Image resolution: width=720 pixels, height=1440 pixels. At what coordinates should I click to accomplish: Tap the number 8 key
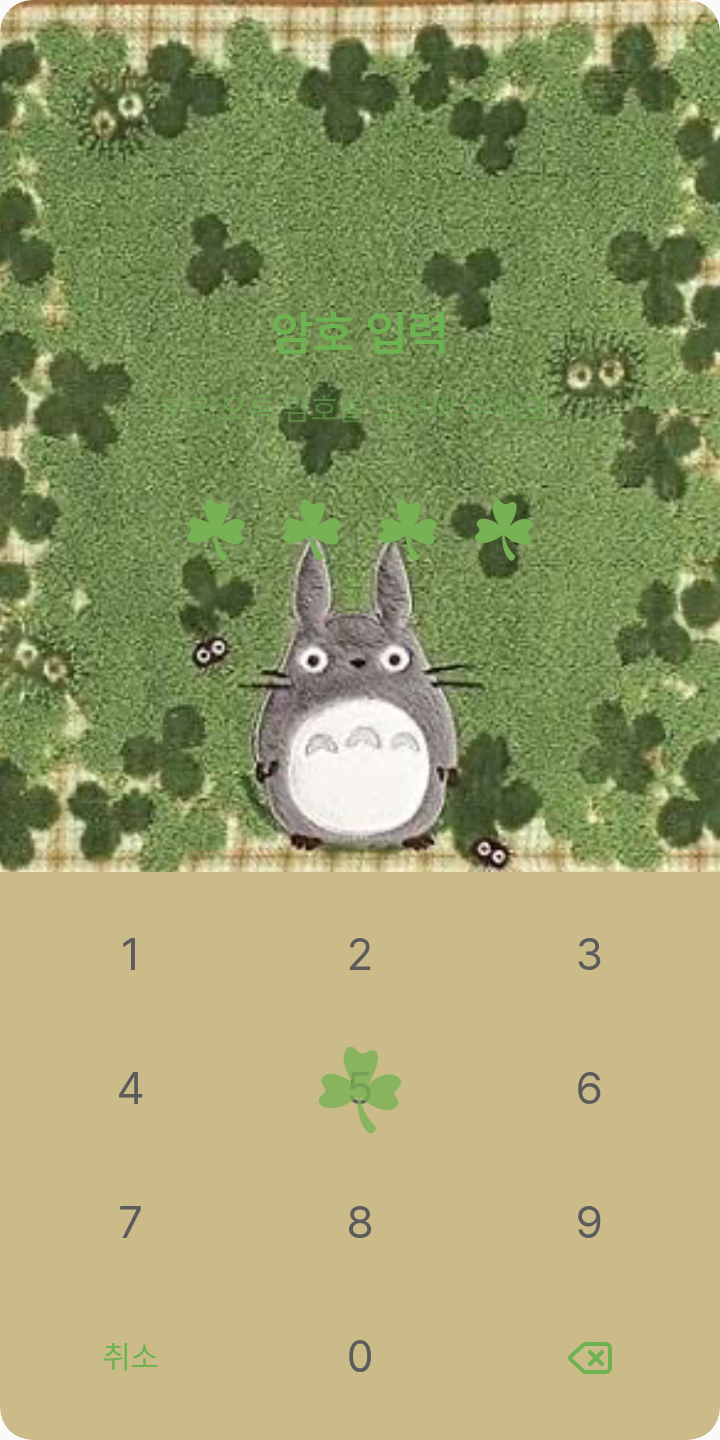[x=360, y=1223]
